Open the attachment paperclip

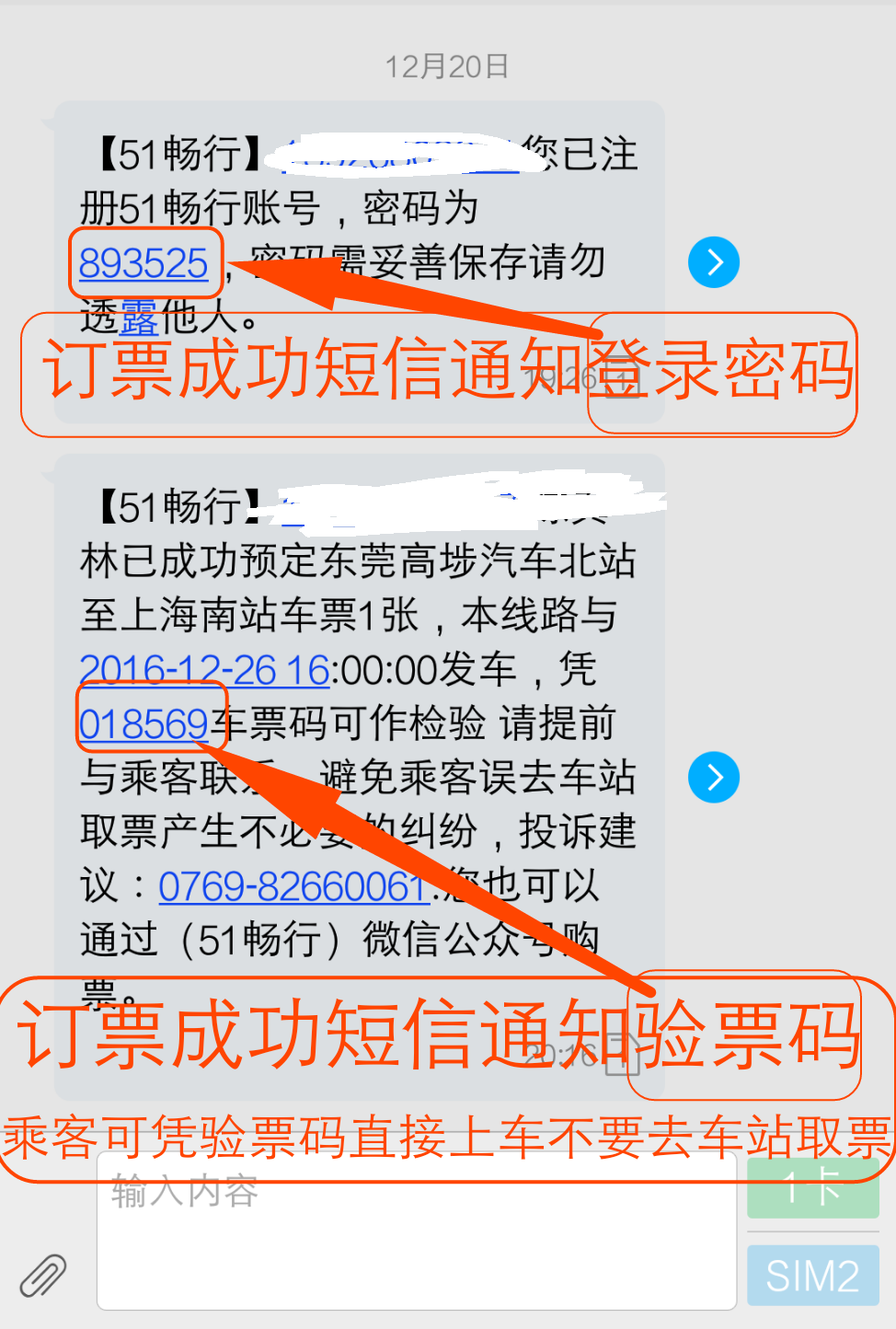43,1276
